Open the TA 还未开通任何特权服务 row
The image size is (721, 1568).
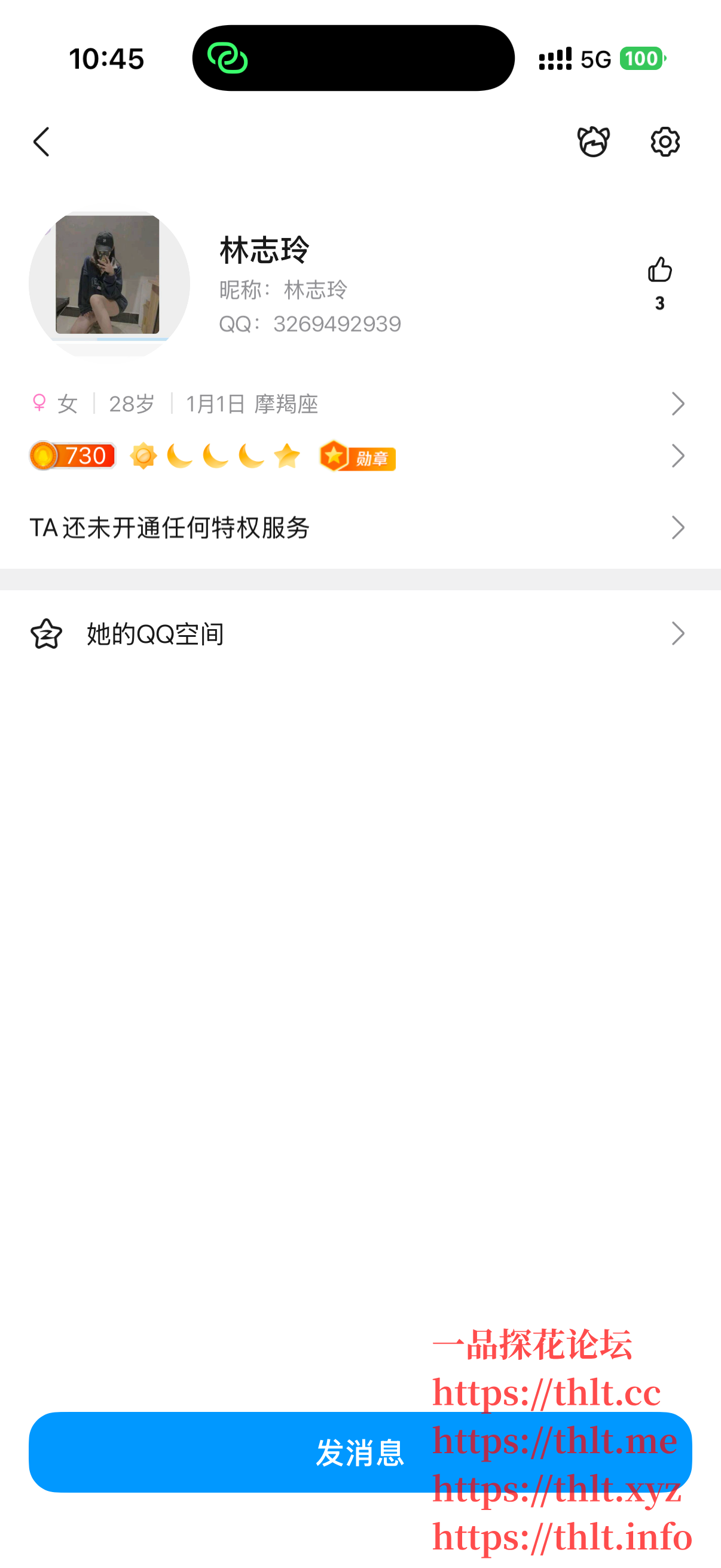(359, 527)
